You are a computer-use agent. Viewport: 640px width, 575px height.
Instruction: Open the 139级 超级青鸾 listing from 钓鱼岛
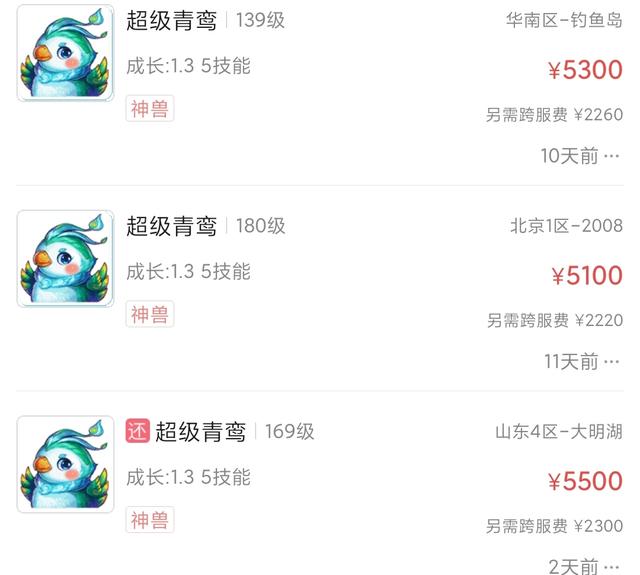pos(171,20)
